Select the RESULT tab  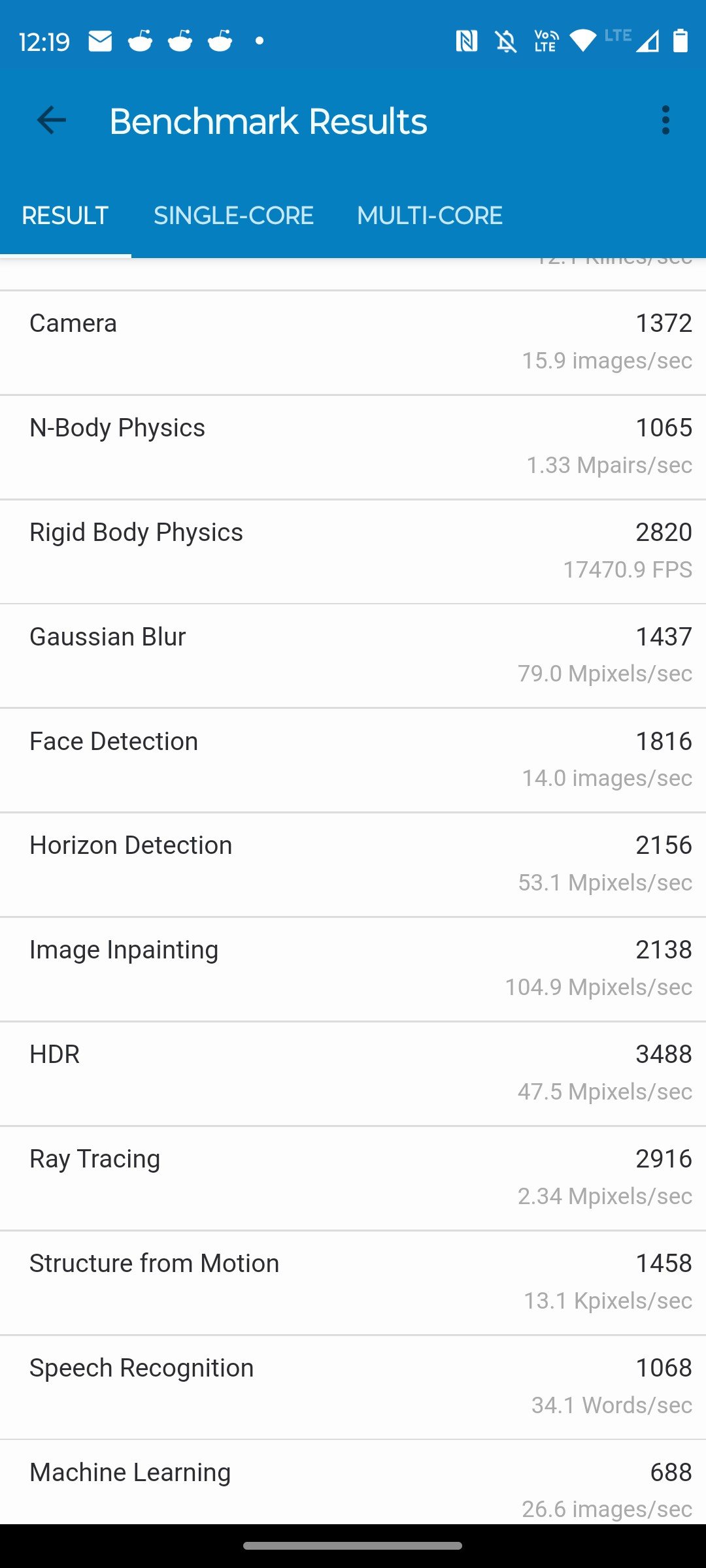pos(65,216)
